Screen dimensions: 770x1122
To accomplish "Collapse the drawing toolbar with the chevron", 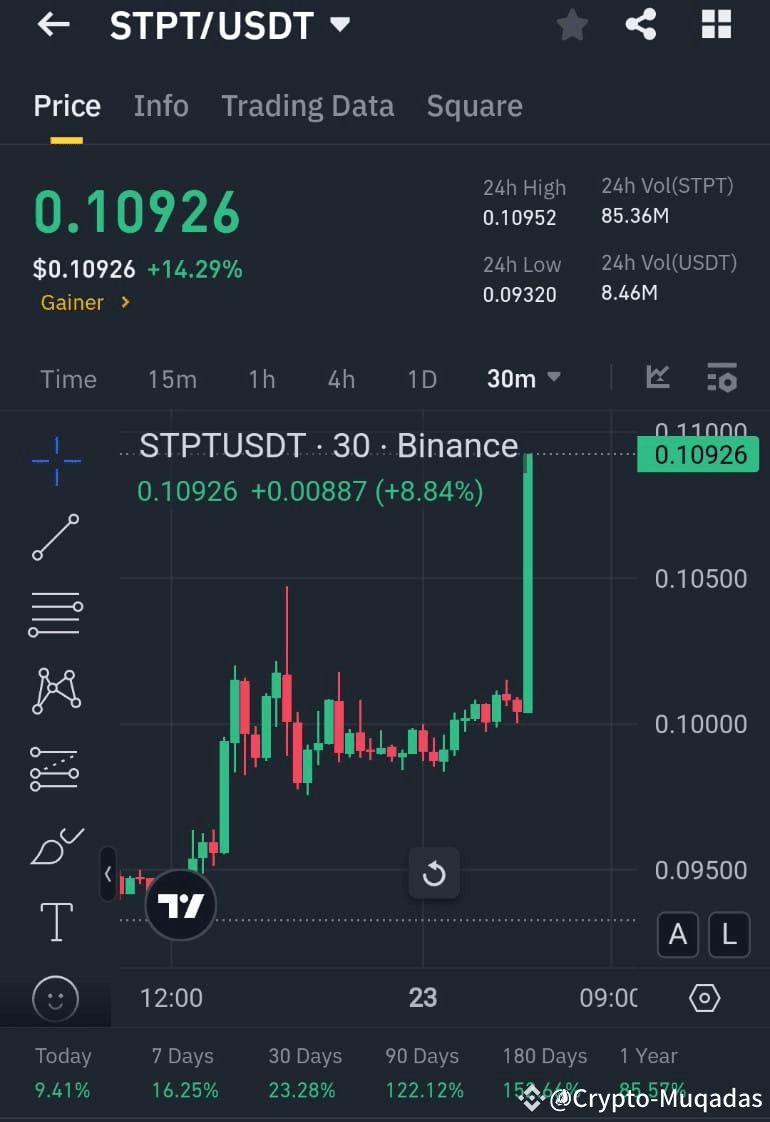I will 108,873.
